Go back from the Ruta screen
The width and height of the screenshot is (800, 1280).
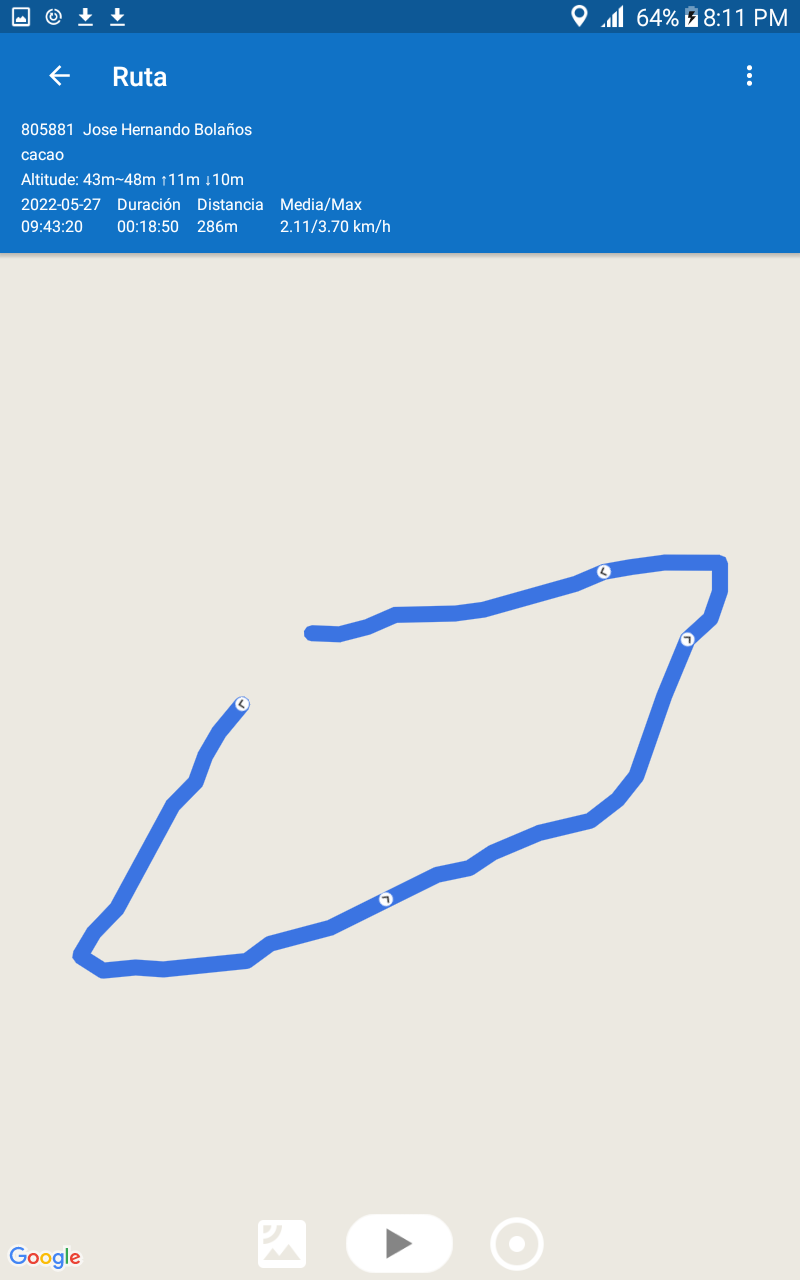point(60,76)
